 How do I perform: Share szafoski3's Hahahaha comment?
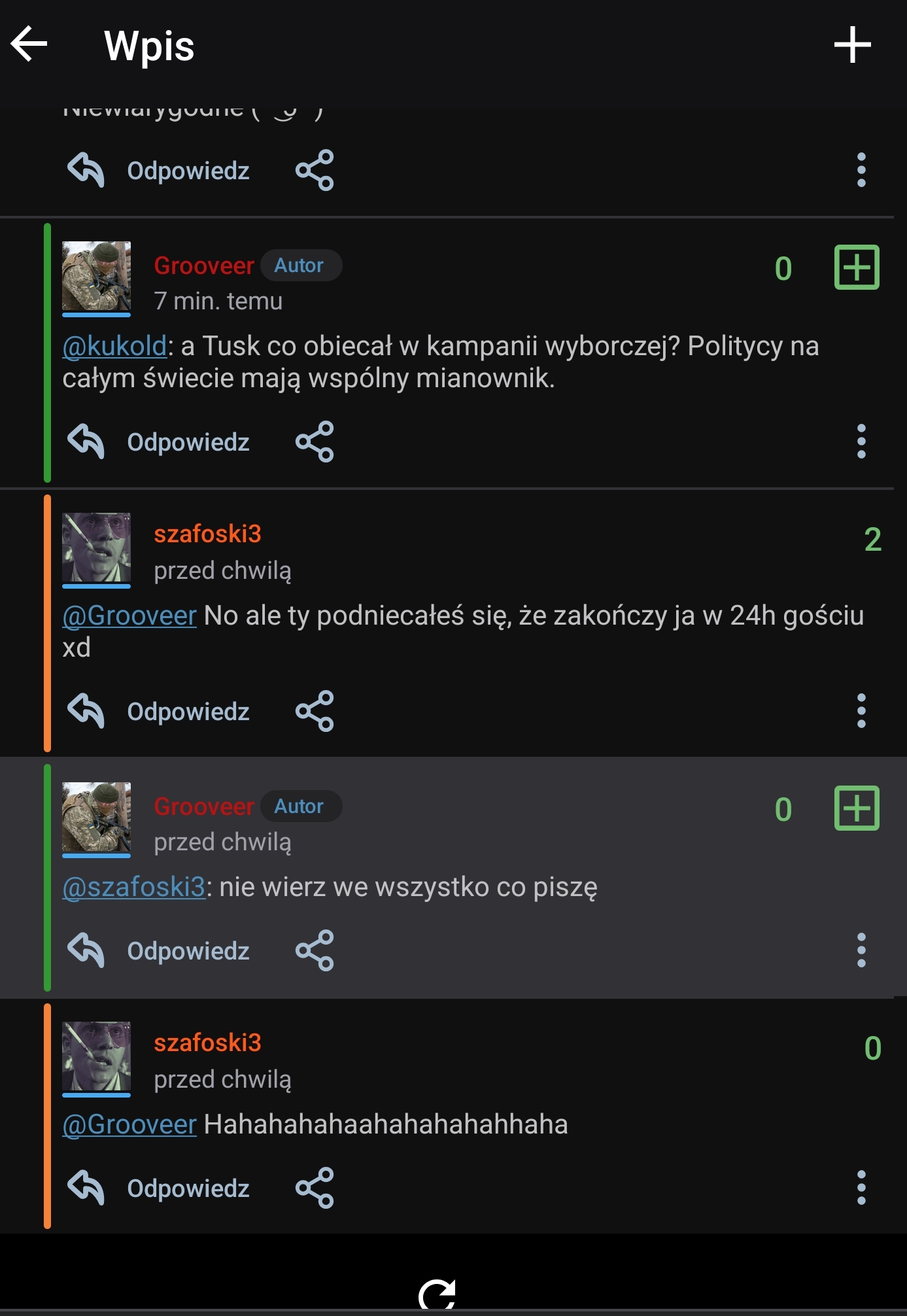tap(315, 1188)
